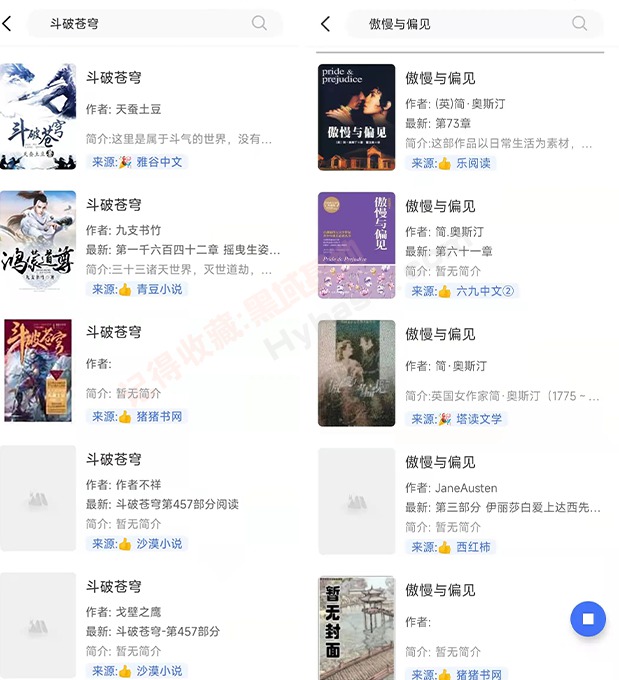The image size is (619, 680).
Task: Tap the search box containing 斗破苍穹
Action: (x=140, y=23)
